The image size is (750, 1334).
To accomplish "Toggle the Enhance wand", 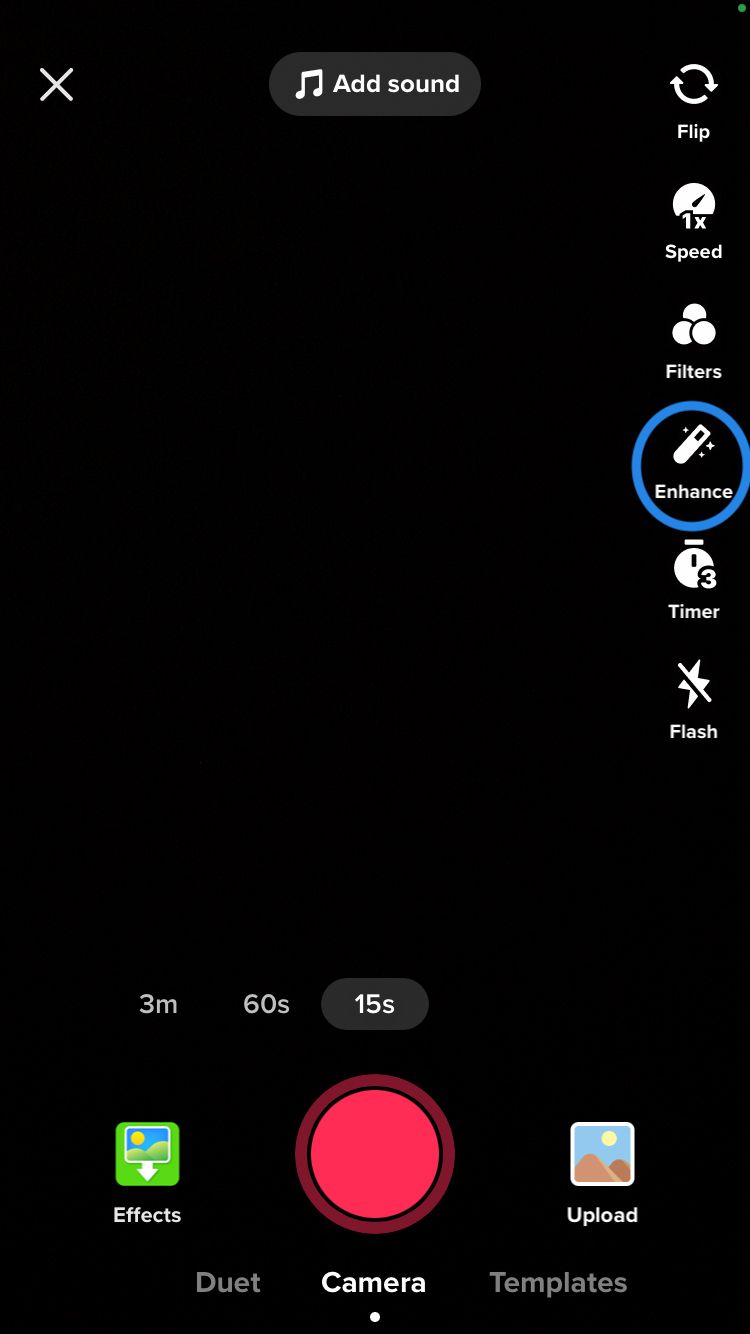I will click(x=693, y=463).
